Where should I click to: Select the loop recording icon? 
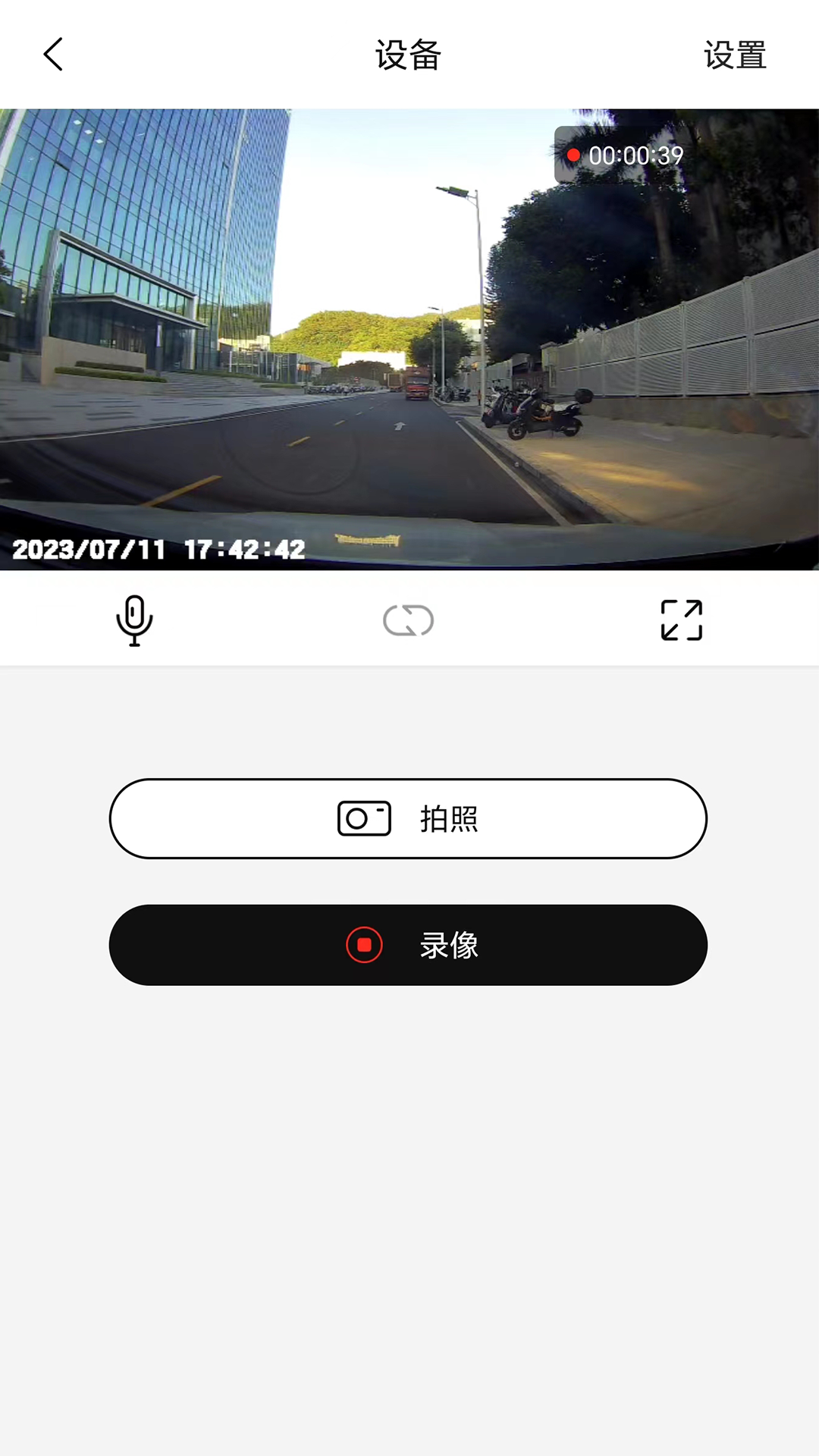(x=408, y=620)
